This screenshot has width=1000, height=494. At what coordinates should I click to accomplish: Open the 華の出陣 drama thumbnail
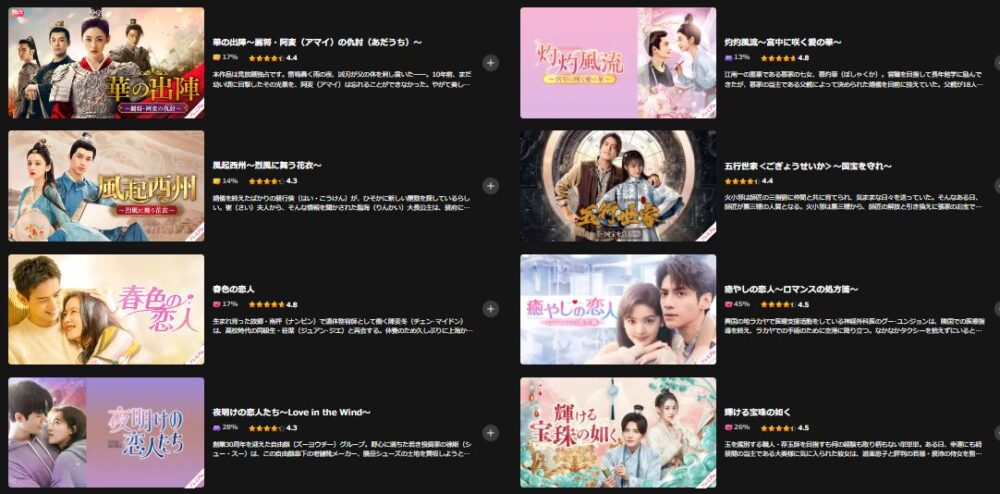106,63
